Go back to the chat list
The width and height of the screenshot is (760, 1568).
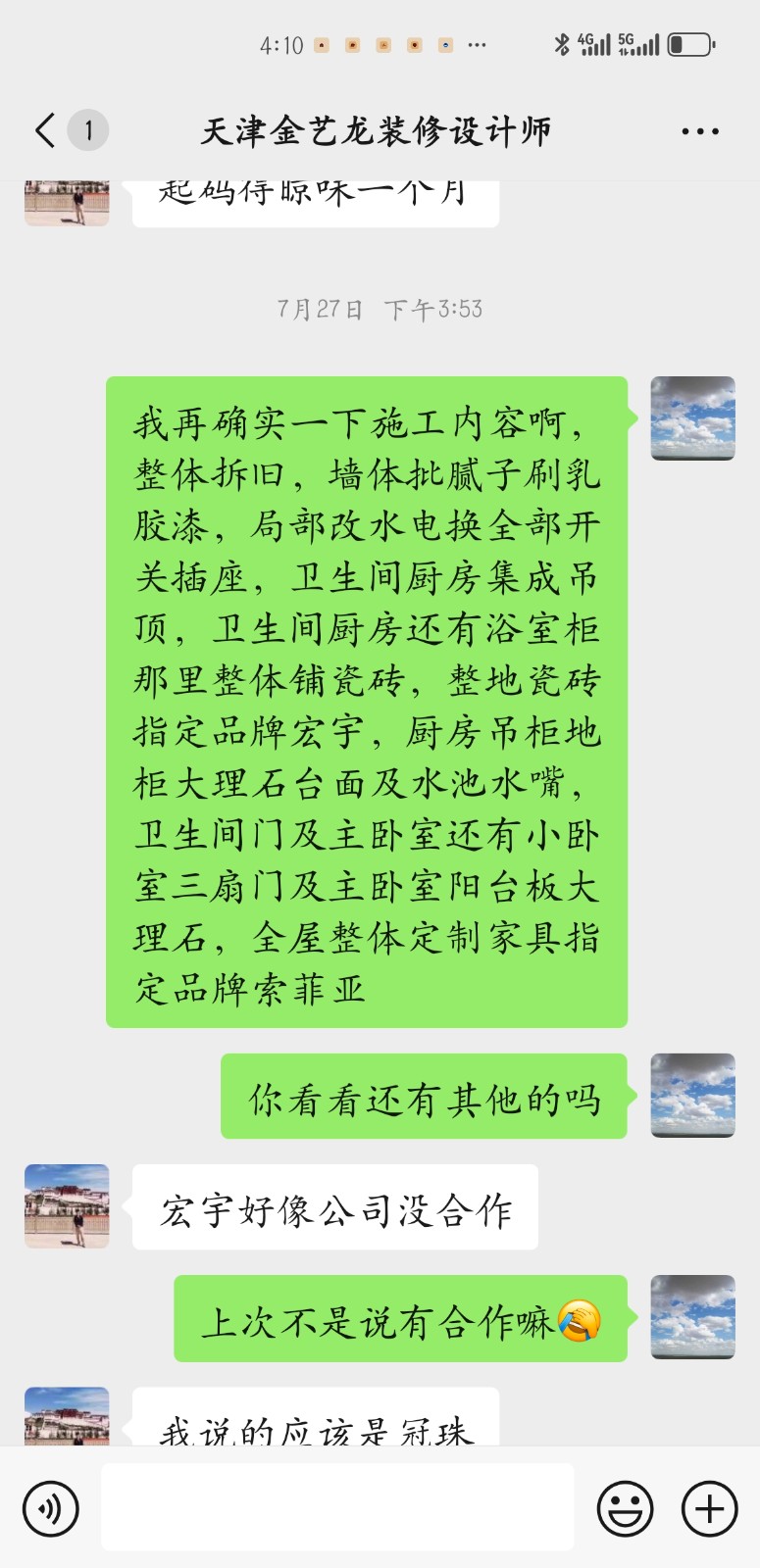click(46, 130)
